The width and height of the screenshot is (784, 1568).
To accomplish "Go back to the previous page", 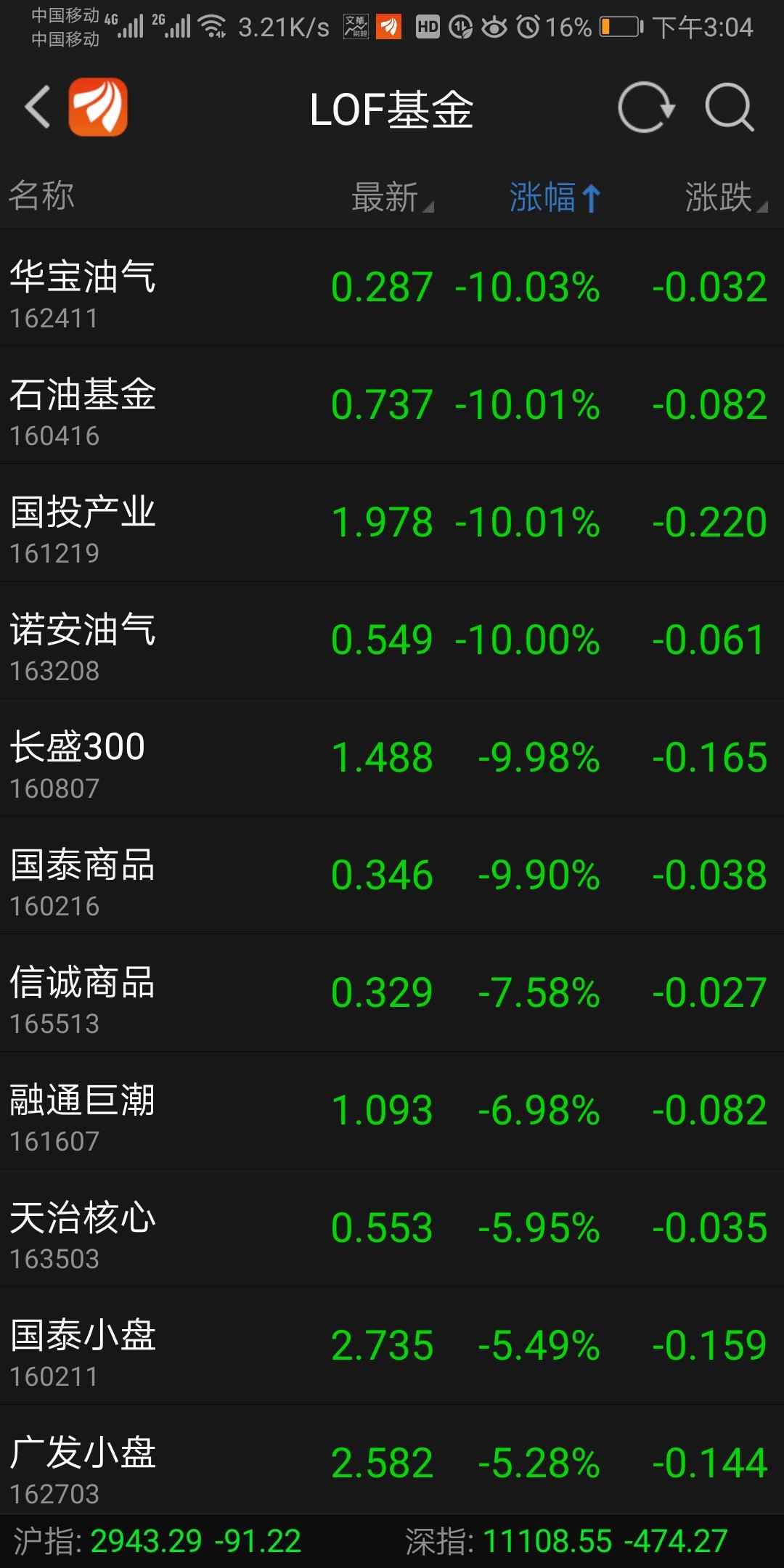I will (x=38, y=107).
